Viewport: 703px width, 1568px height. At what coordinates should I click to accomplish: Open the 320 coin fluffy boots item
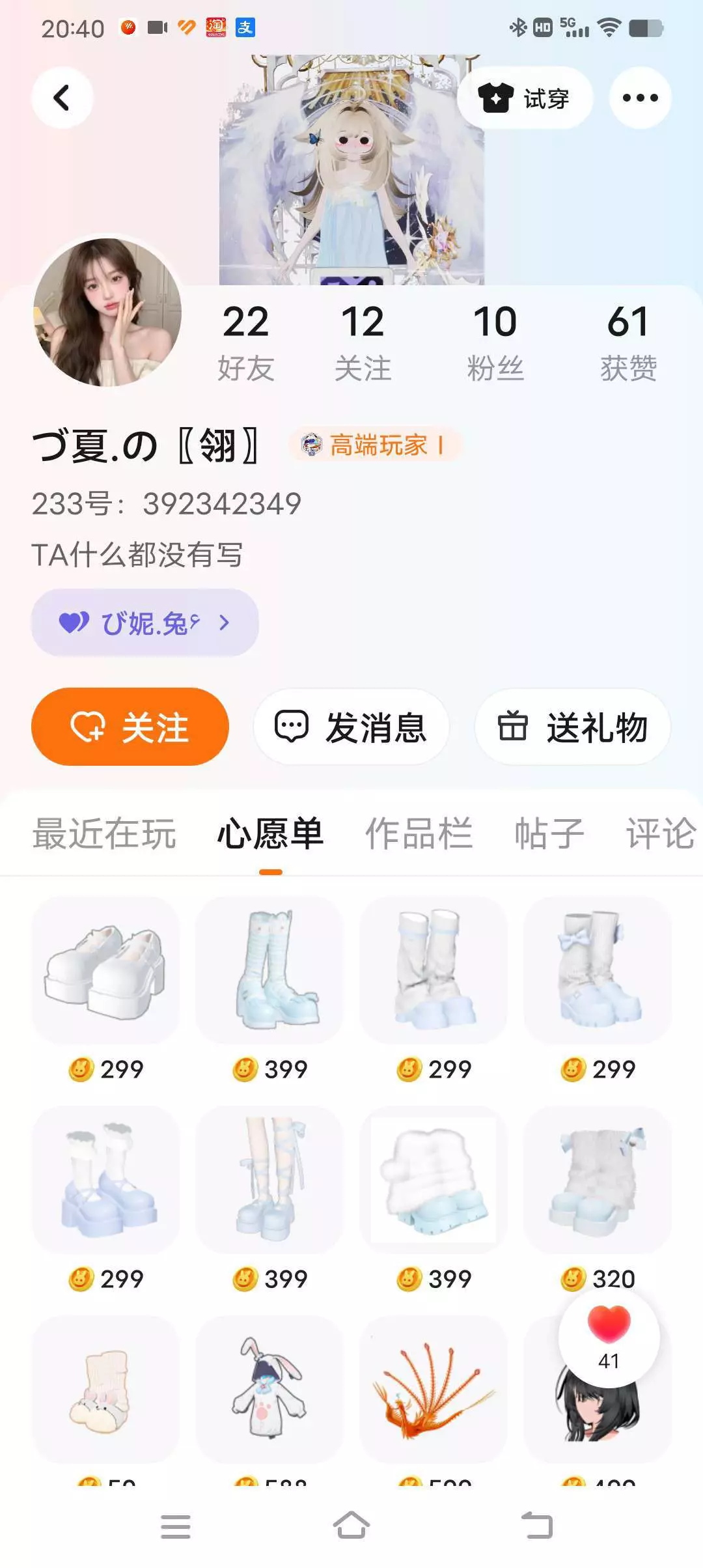tap(598, 1180)
